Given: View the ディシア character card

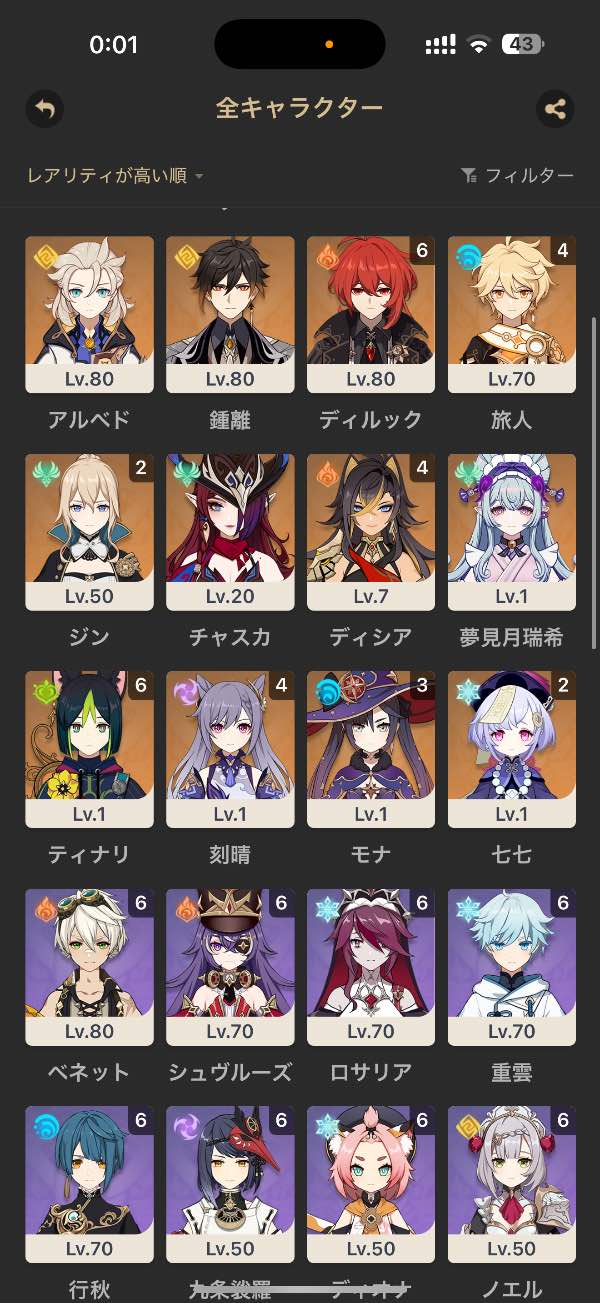Looking at the screenshot, I should [x=371, y=531].
